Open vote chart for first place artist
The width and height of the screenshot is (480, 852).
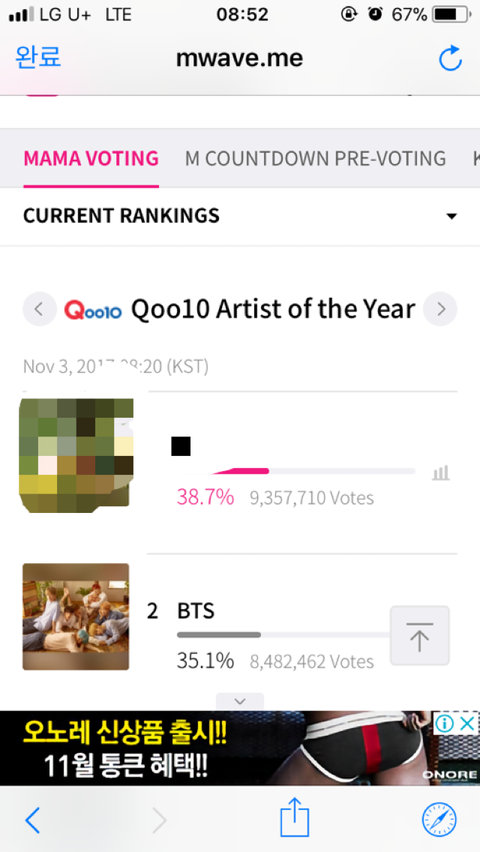click(x=441, y=473)
